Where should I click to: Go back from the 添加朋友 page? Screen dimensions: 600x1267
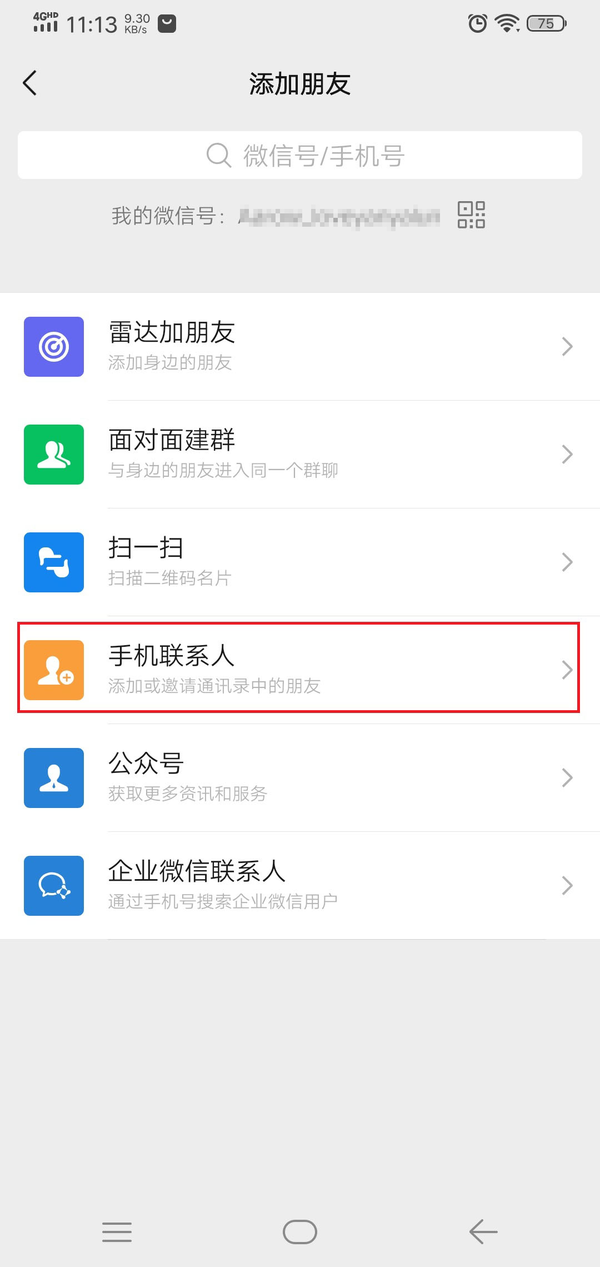pyautogui.click(x=30, y=83)
